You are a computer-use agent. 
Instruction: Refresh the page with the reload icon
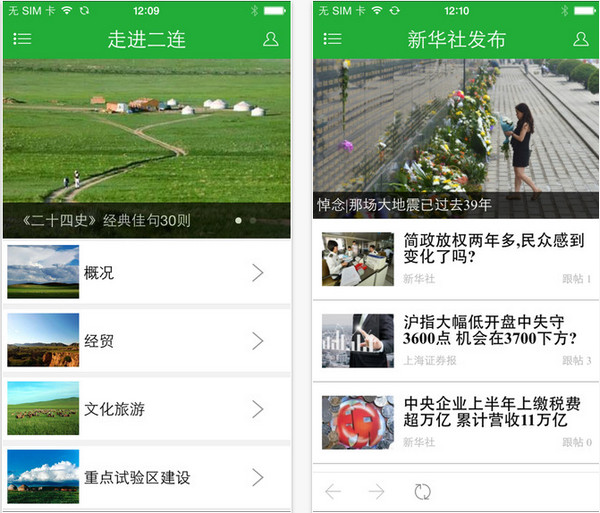pyautogui.click(x=422, y=491)
